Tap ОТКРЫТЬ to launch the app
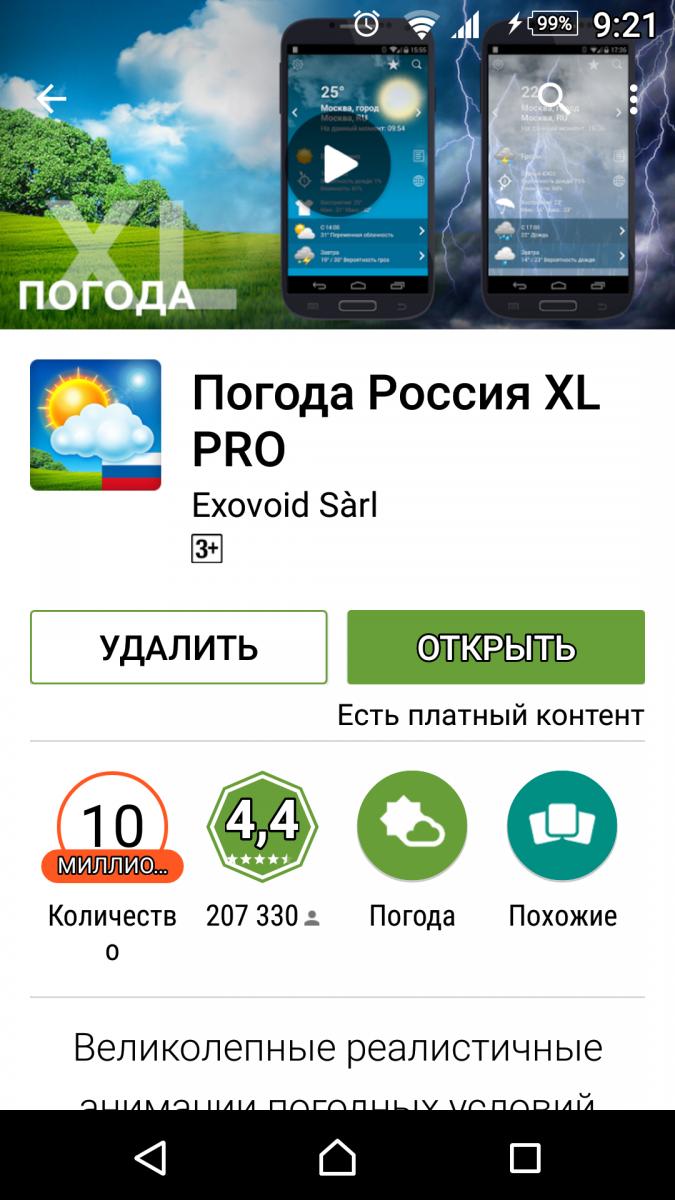The height and width of the screenshot is (1200, 675). [x=495, y=648]
